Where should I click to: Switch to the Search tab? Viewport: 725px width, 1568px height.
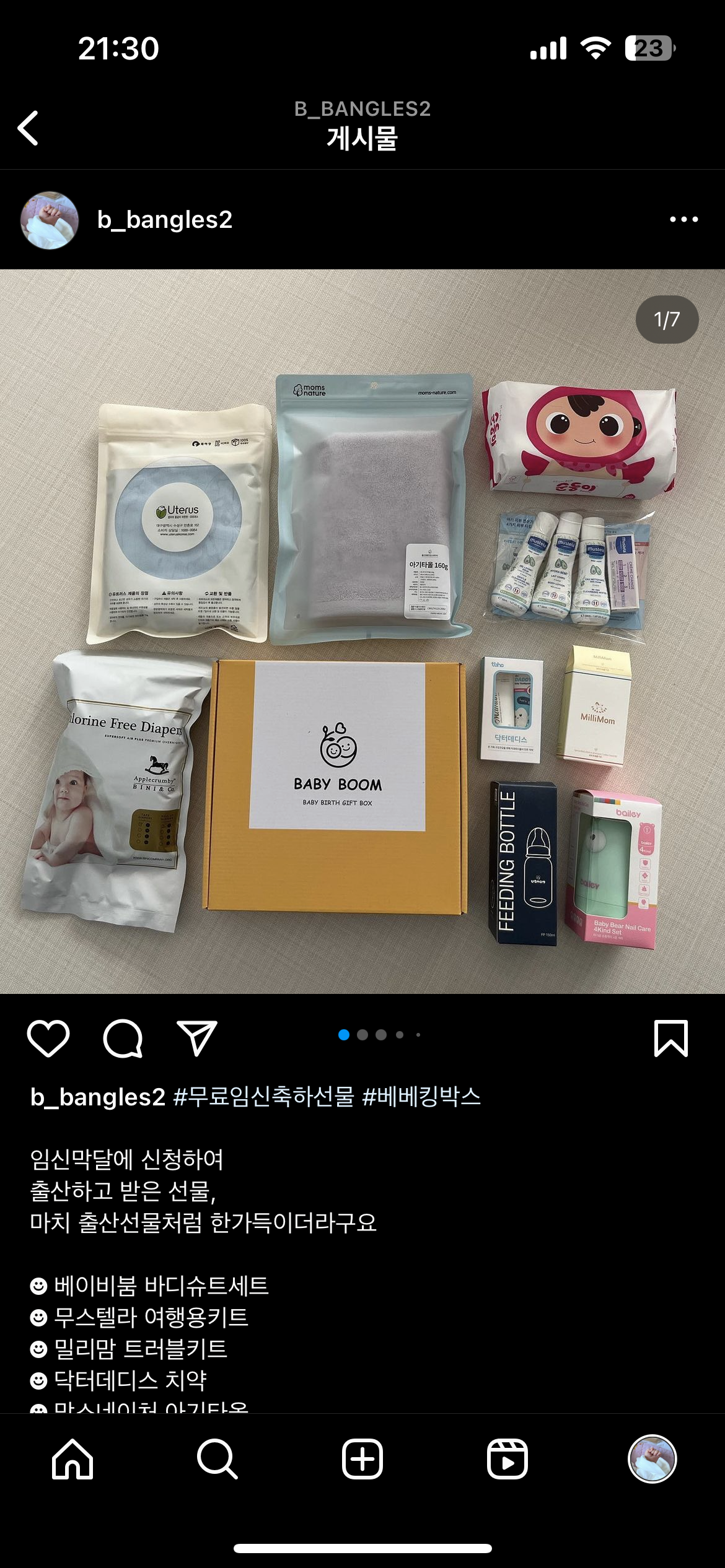[x=217, y=1459]
